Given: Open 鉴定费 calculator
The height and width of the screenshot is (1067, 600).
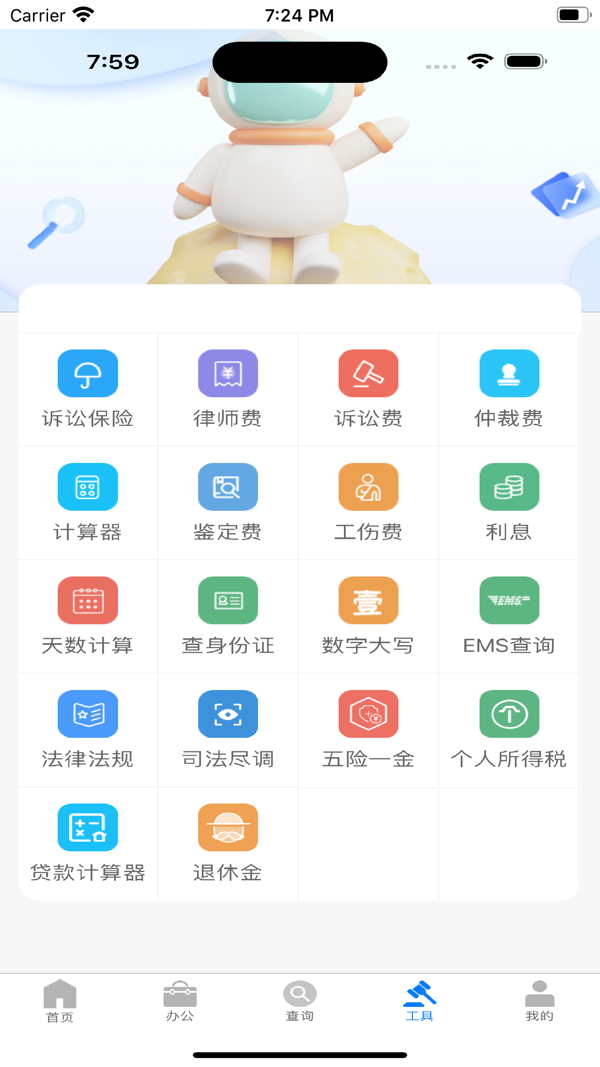Looking at the screenshot, I should 228,503.
